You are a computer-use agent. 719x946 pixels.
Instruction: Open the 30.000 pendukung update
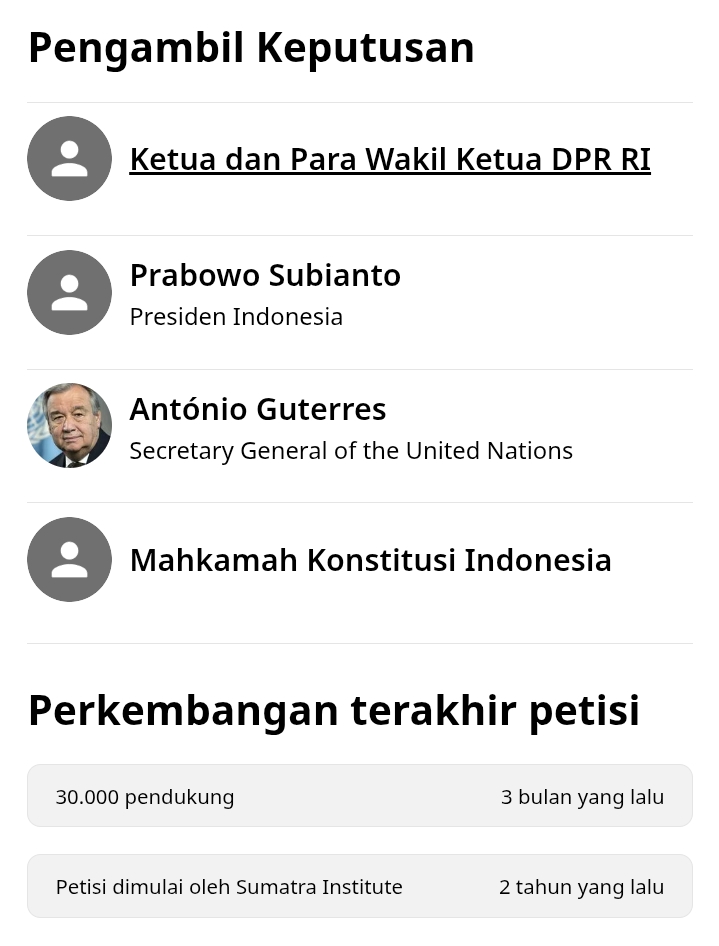point(359,797)
